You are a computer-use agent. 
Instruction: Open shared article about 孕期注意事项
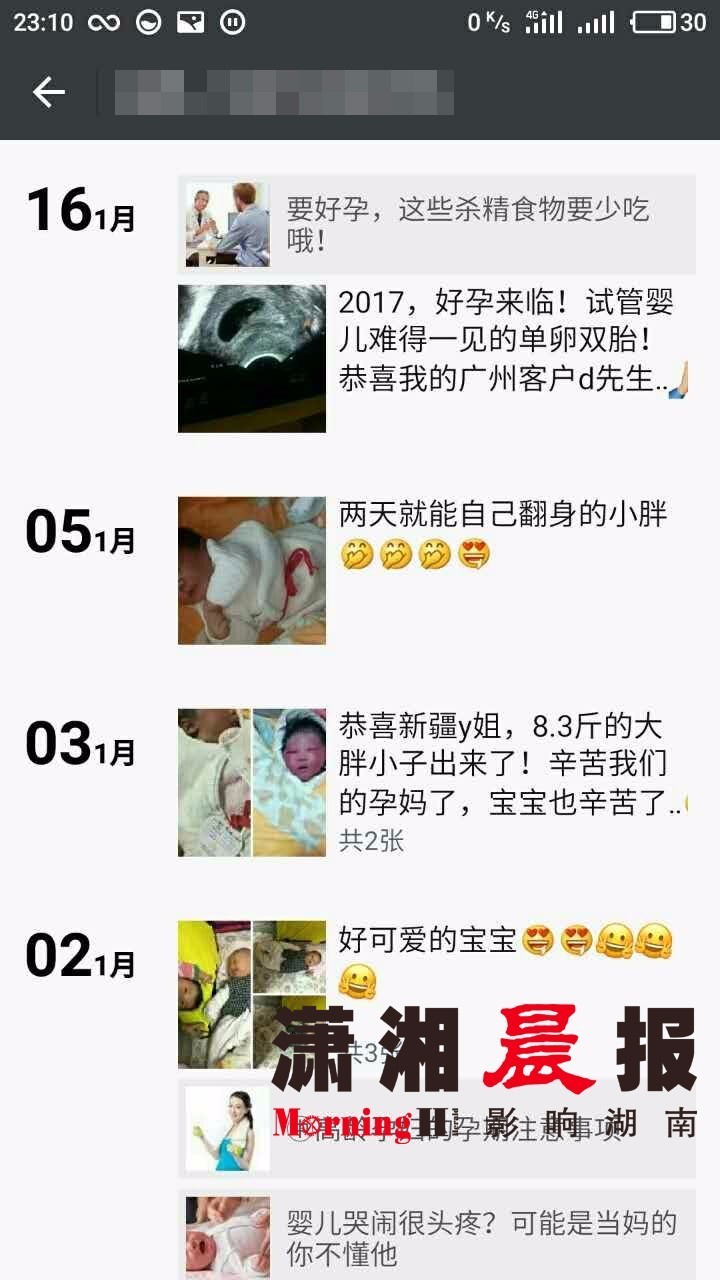[x=437, y=1128]
